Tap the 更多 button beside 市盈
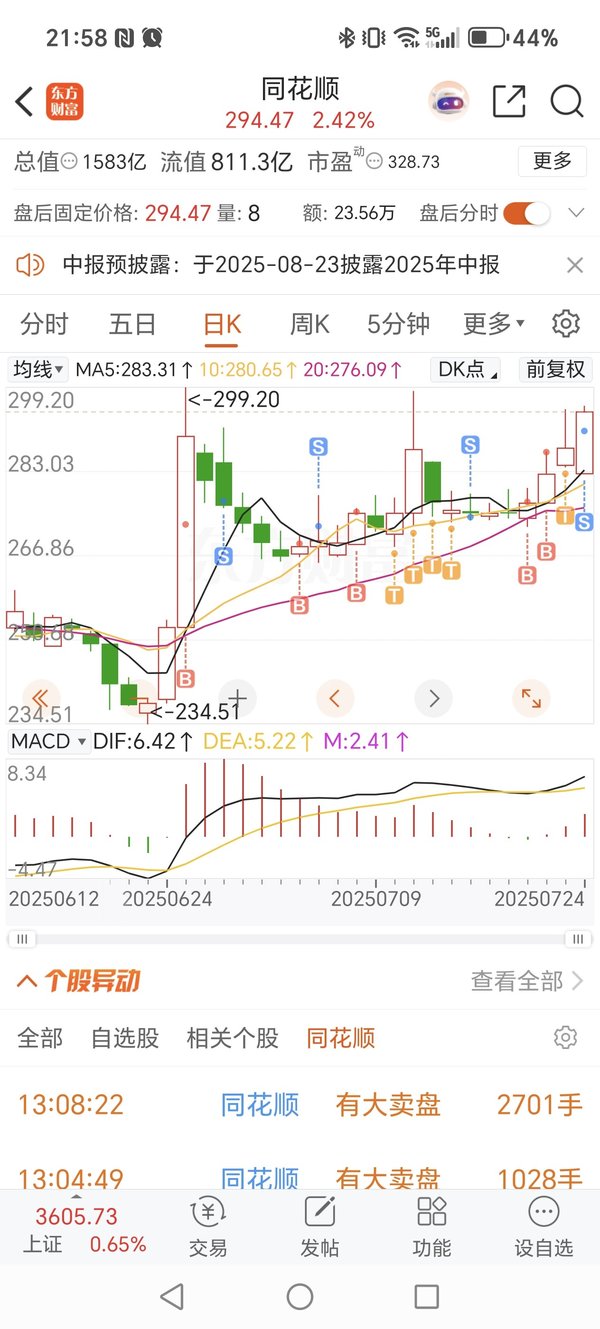Viewport: 600px width, 1329px height. pos(552,161)
